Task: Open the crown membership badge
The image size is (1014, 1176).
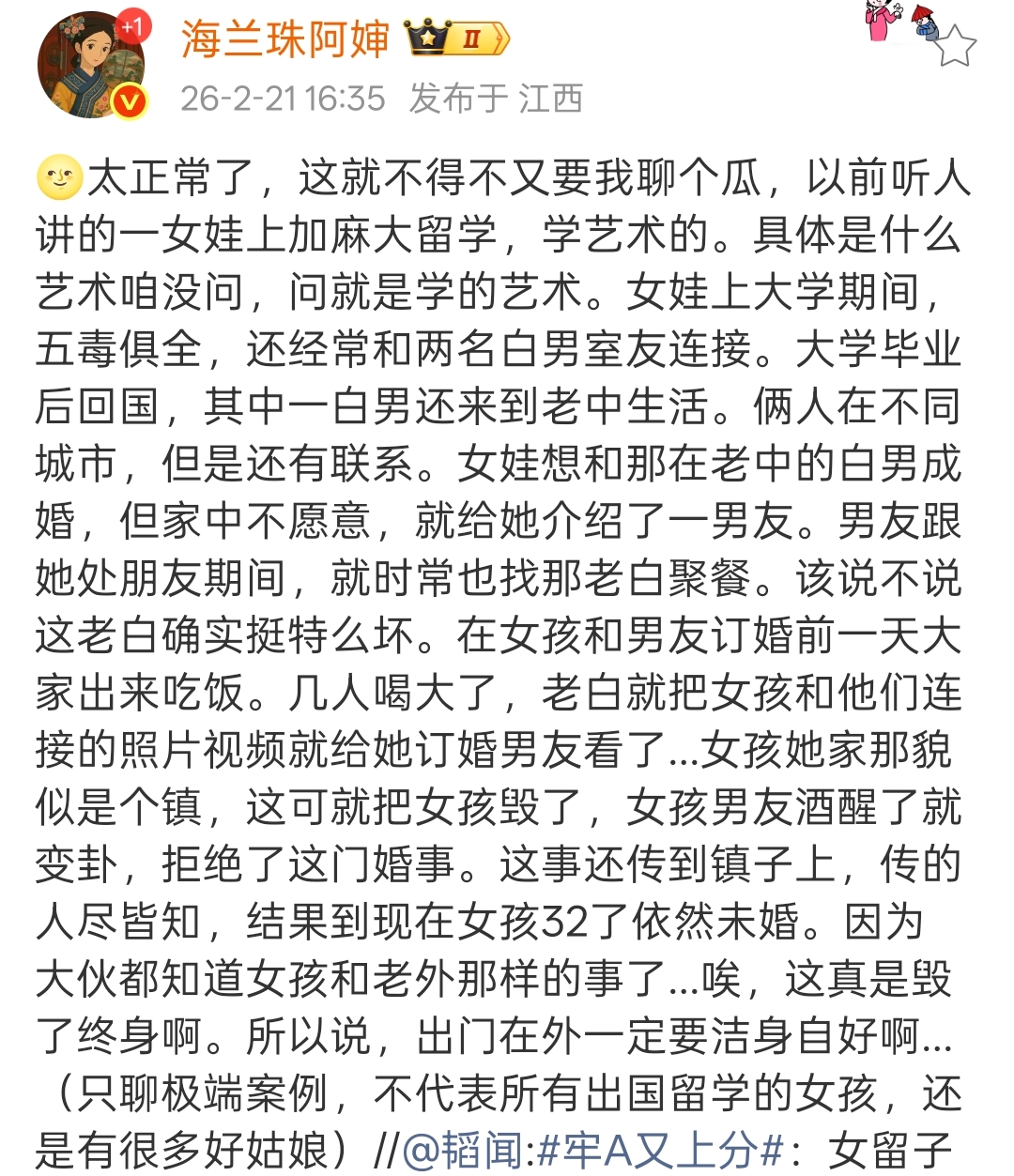Action: [x=456, y=39]
